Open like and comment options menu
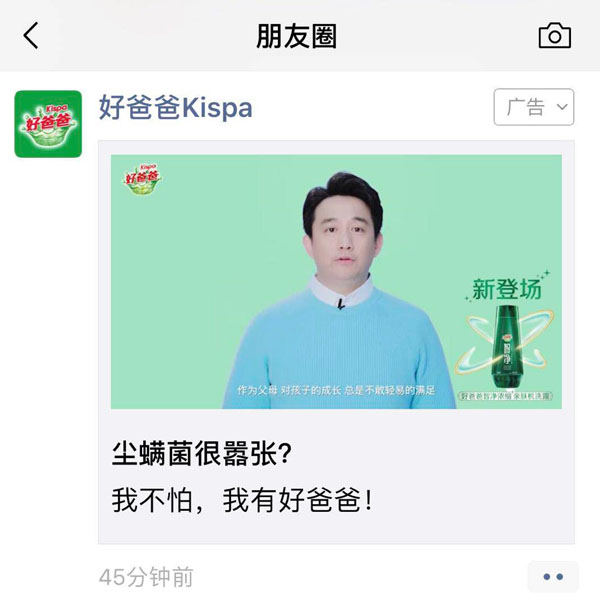Screen dimensions: 600x593 [x=553, y=577]
